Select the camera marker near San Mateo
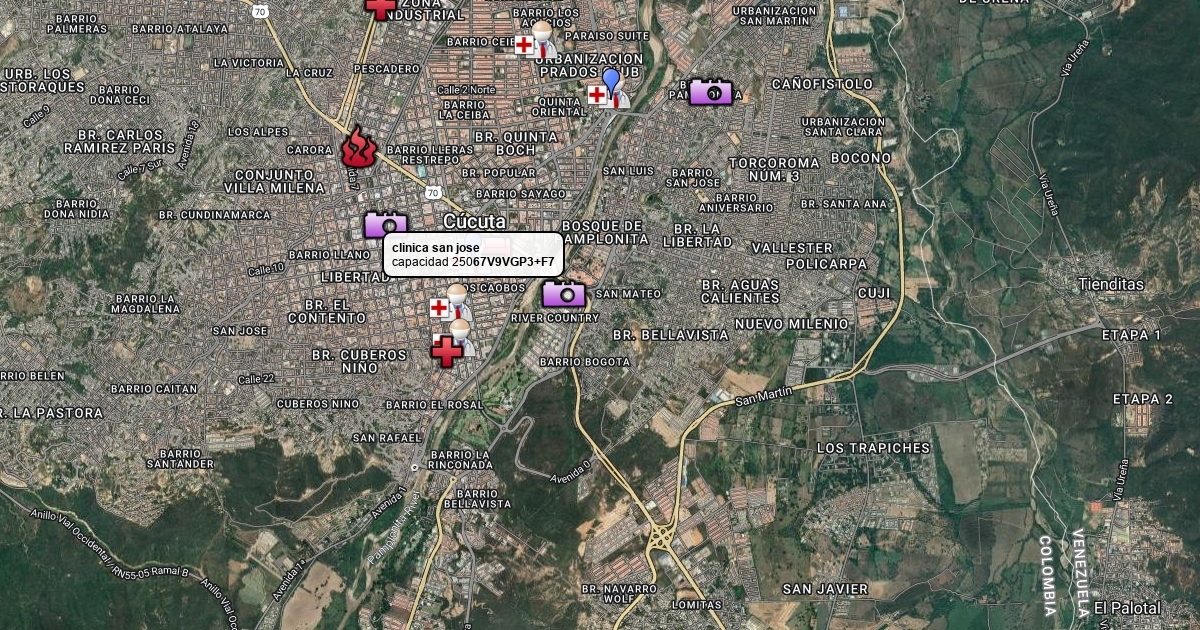This screenshot has width=1200, height=630. (564, 294)
